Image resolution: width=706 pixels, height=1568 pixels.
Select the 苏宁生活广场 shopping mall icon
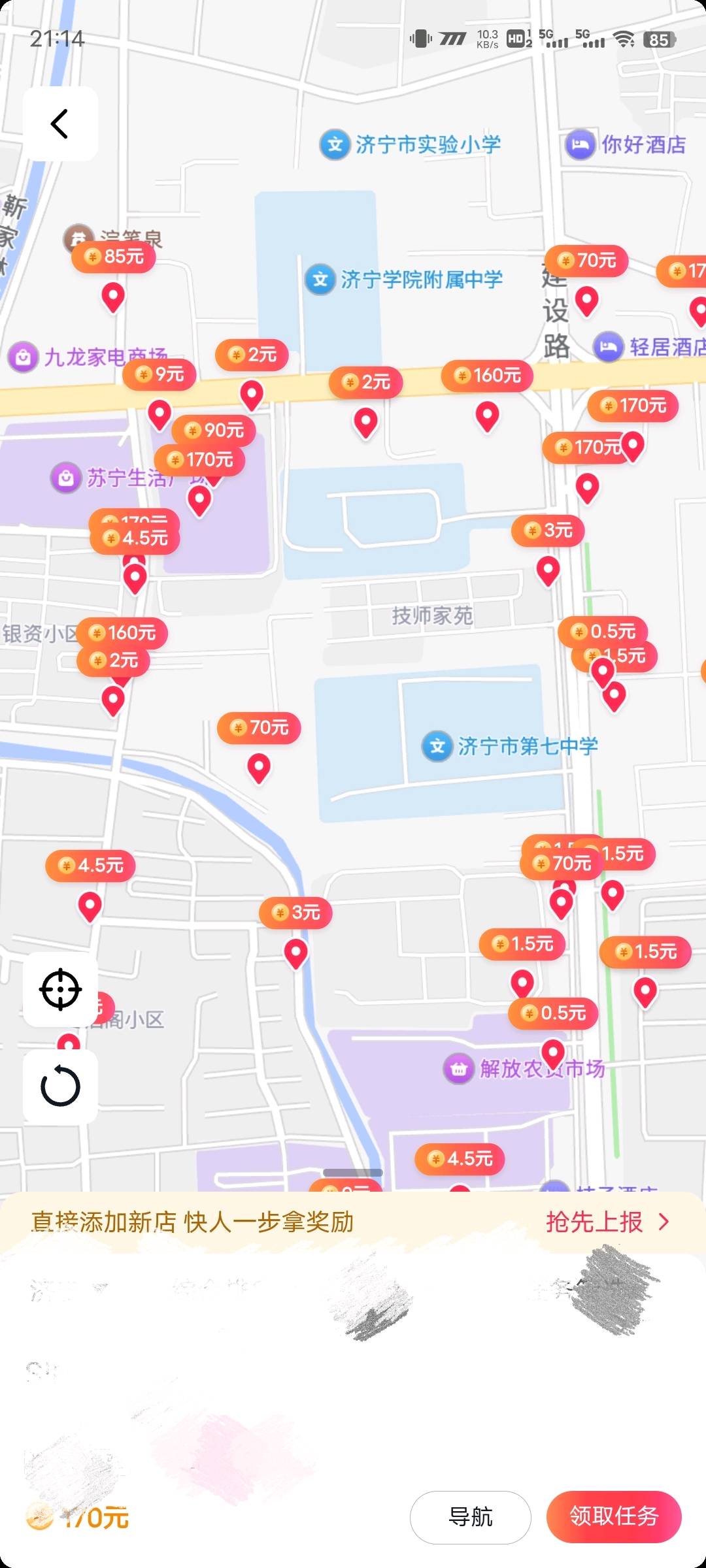tap(64, 476)
